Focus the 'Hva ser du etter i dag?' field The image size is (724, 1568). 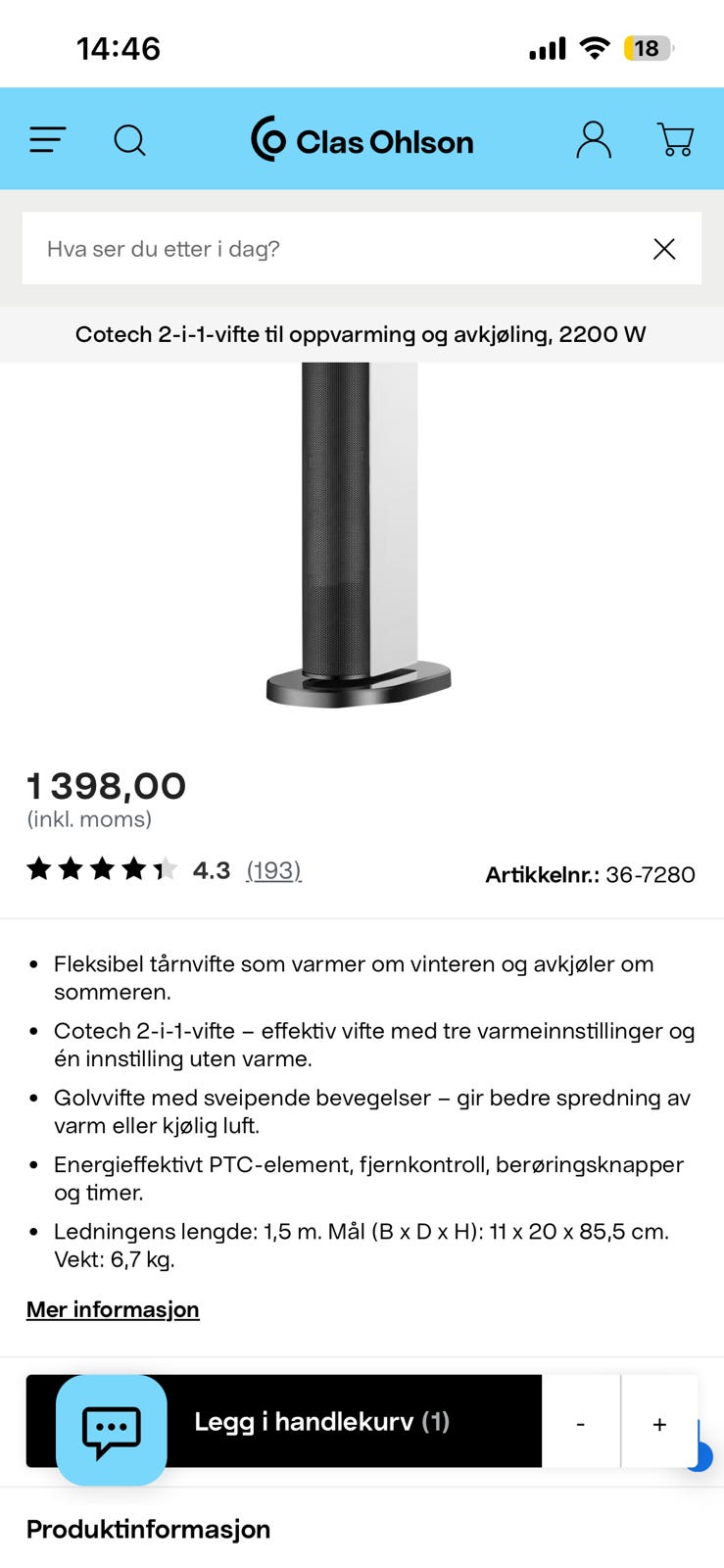pyautogui.click(x=333, y=249)
